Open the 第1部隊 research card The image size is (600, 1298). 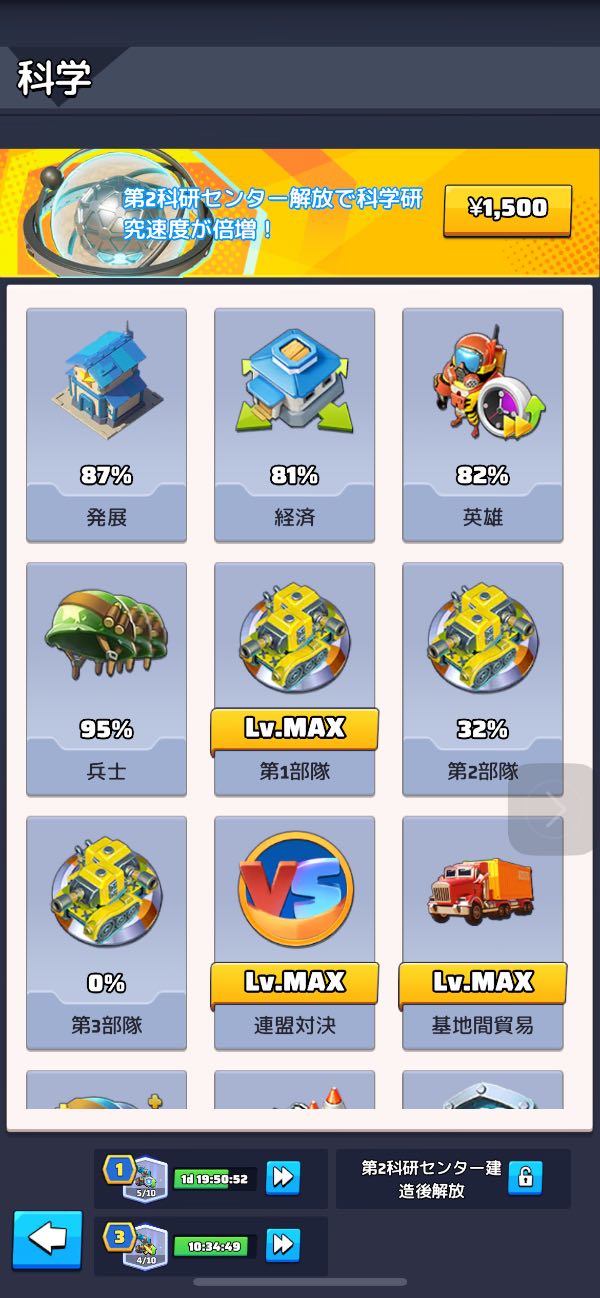tap(294, 679)
